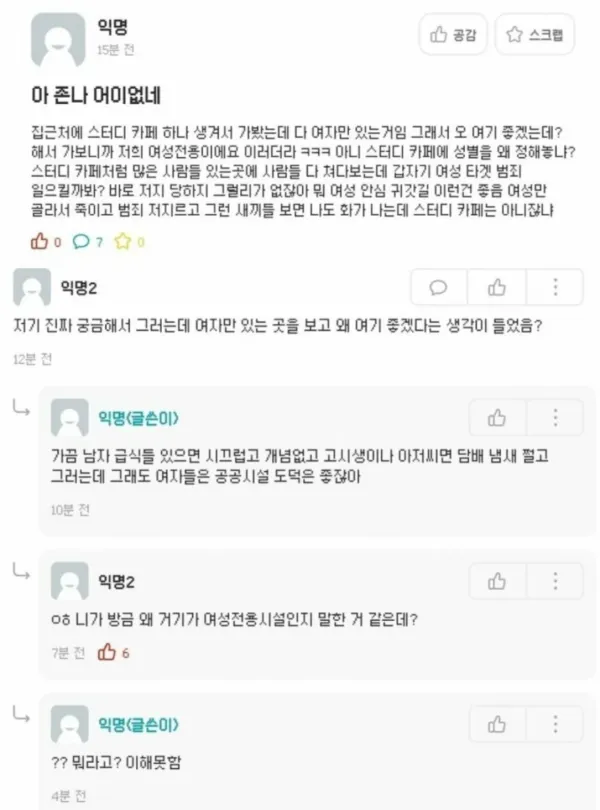The image size is (600, 810).
Task: Like 익명2's reply starting with ㅇㅎ 니가 방금
Action: (497, 581)
